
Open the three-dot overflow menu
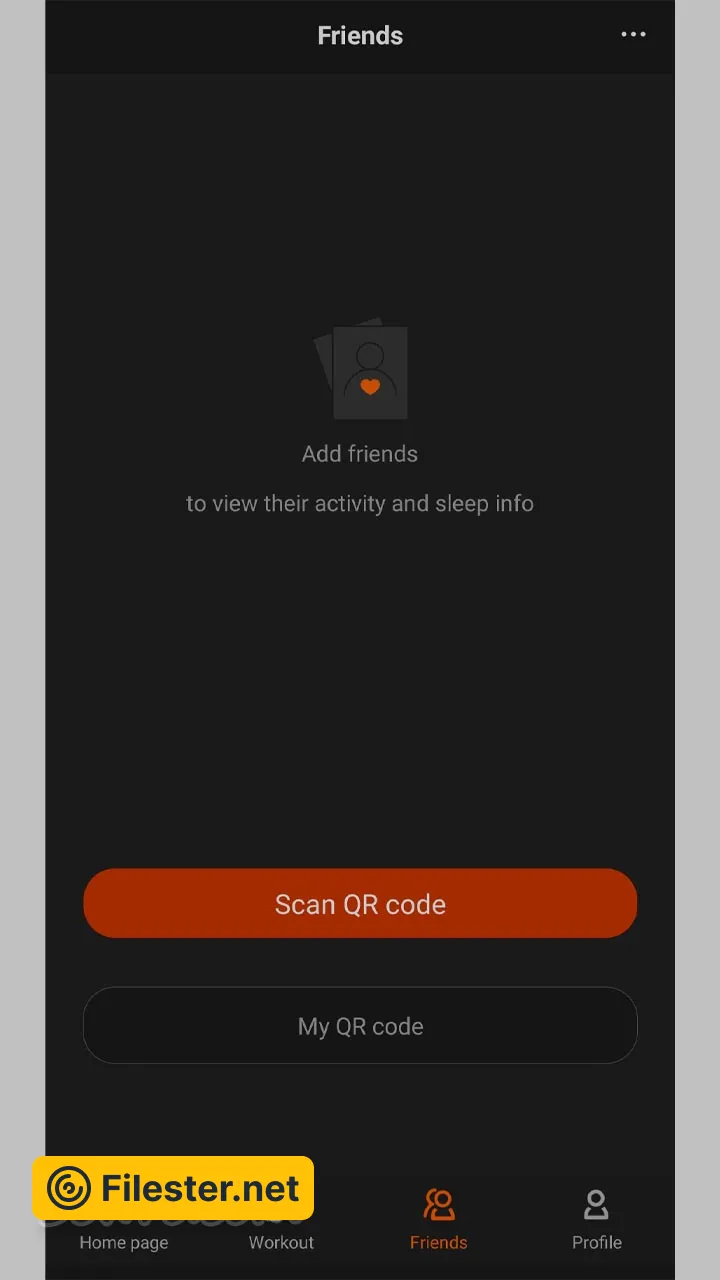[633, 35]
